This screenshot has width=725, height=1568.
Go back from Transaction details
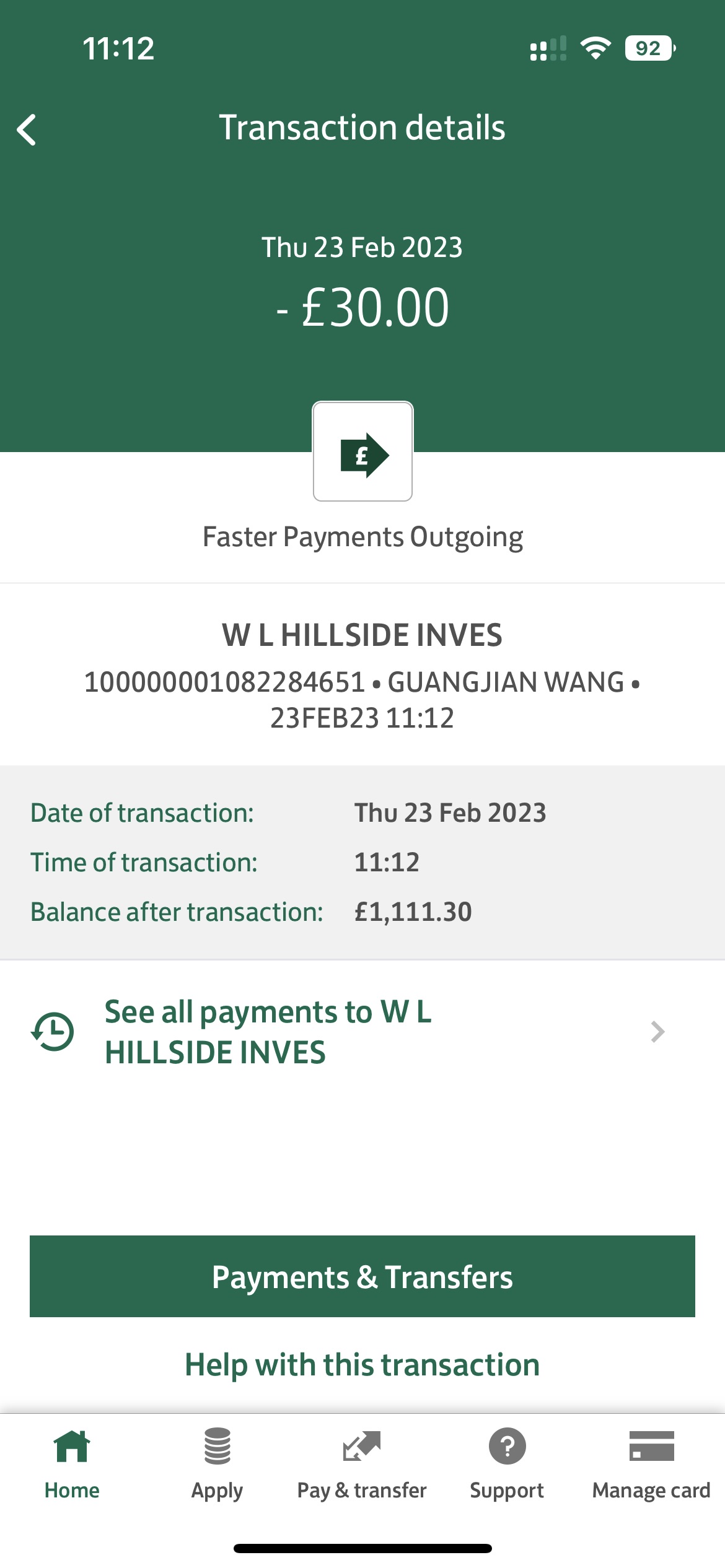click(x=27, y=130)
